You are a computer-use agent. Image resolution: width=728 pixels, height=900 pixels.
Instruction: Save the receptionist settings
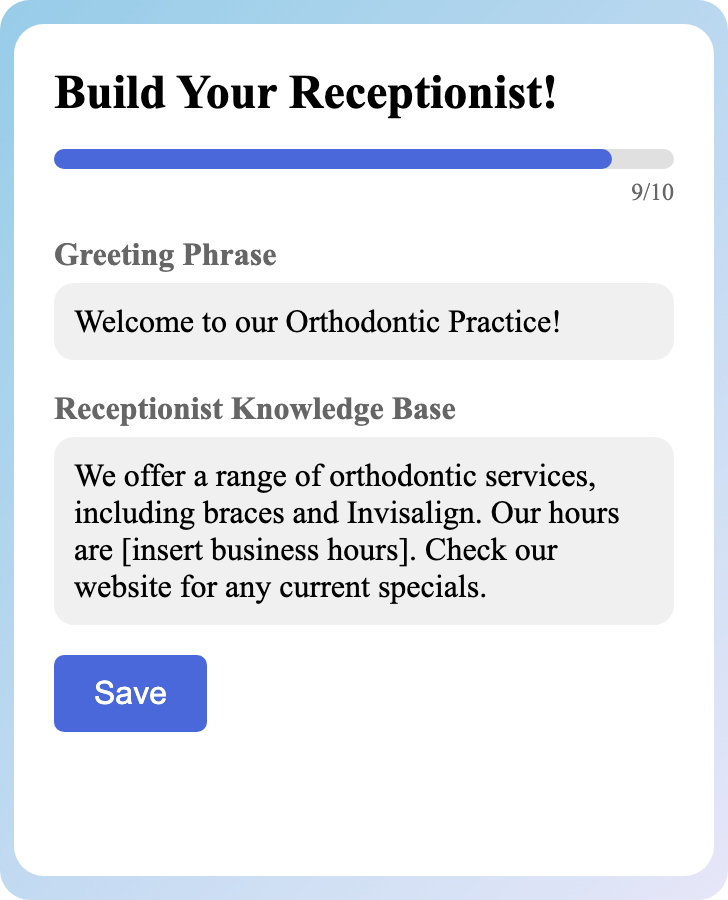[x=130, y=693]
